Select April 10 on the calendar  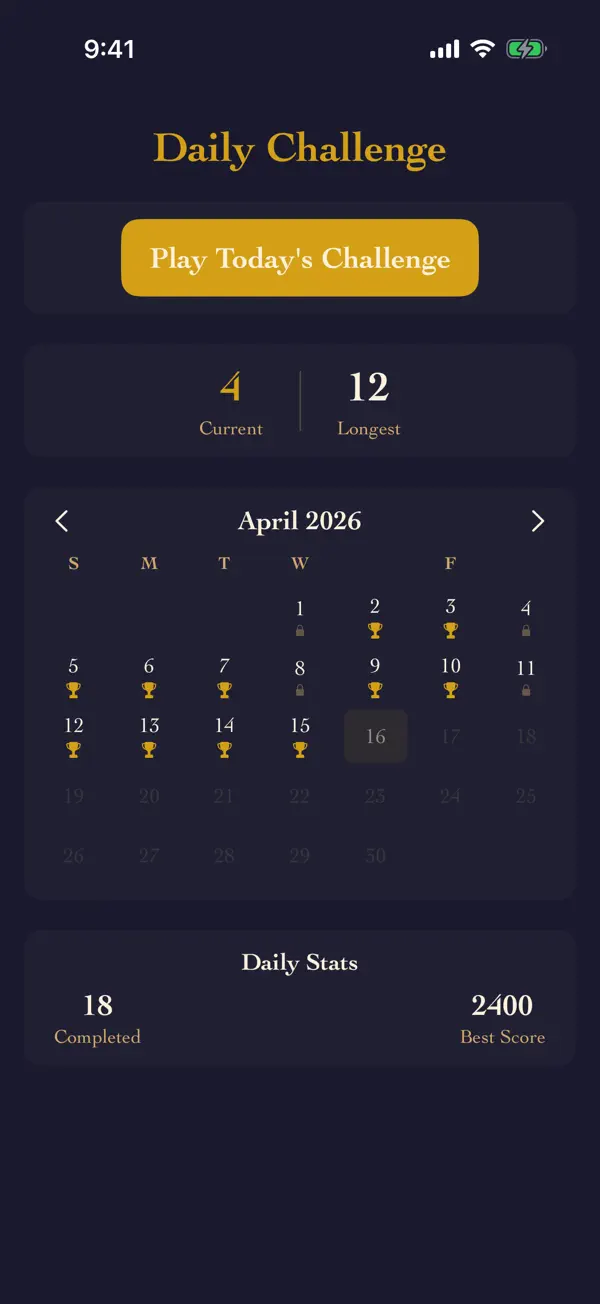(451, 677)
